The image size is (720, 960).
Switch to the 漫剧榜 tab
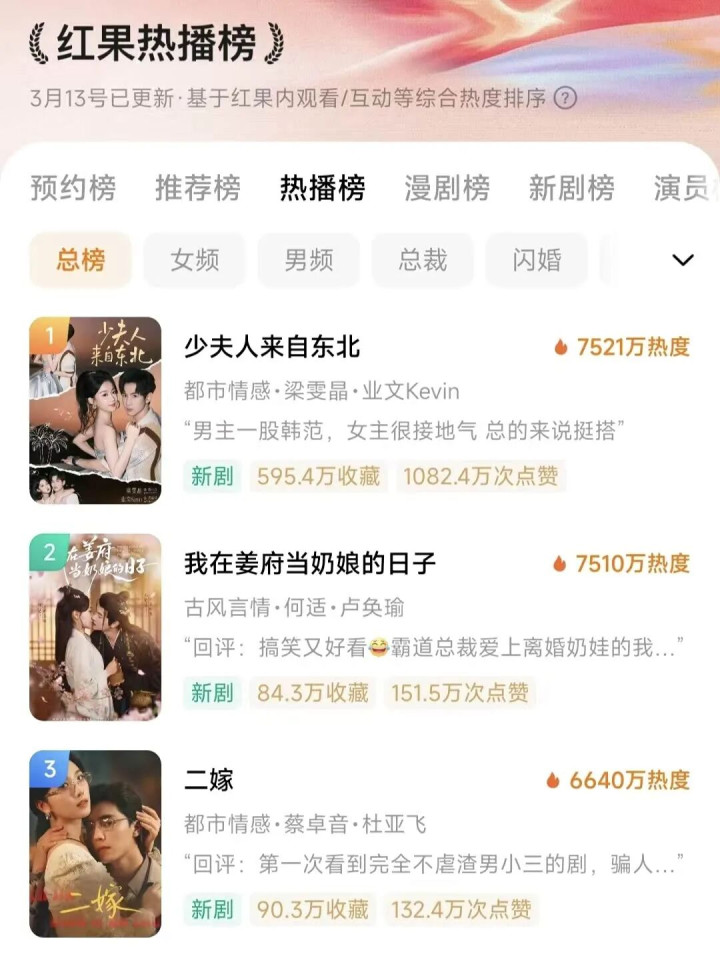click(x=447, y=188)
